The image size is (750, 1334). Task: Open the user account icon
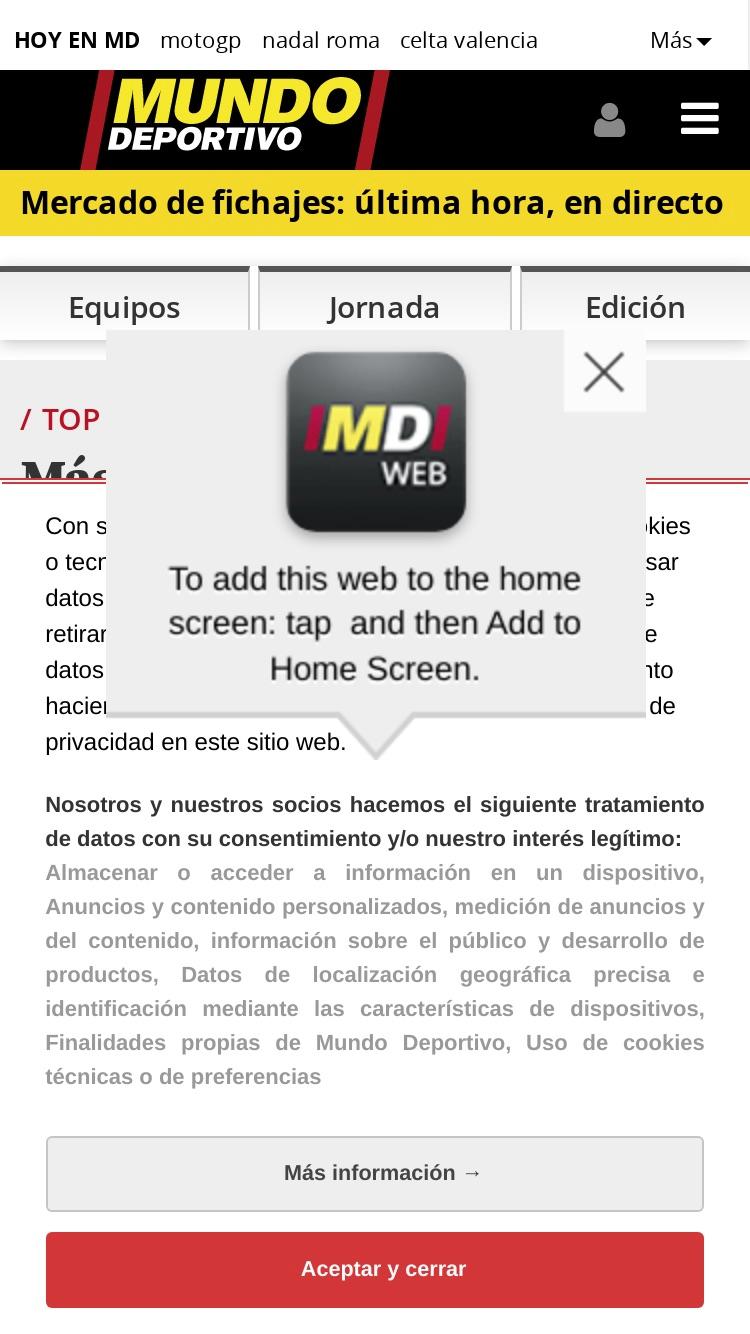pos(609,120)
